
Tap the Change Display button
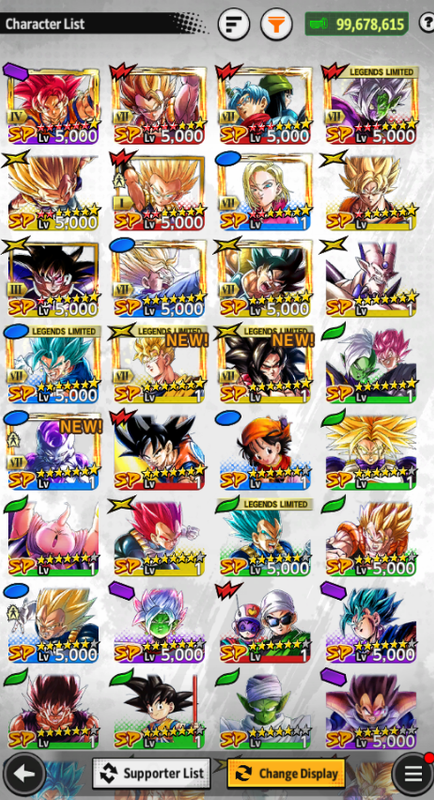[x=286, y=773]
